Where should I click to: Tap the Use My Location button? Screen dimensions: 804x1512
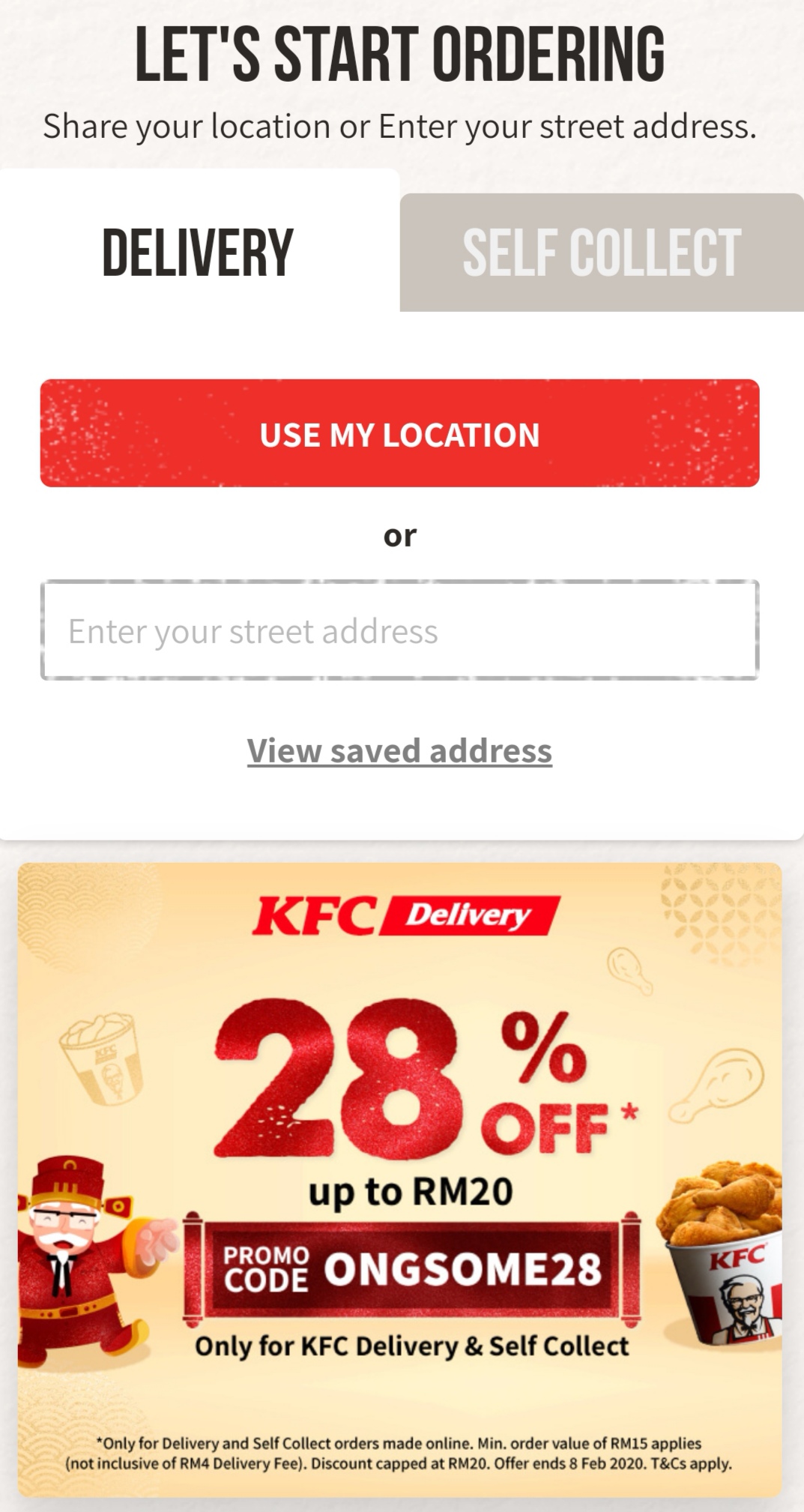click(x=399, y=434)
